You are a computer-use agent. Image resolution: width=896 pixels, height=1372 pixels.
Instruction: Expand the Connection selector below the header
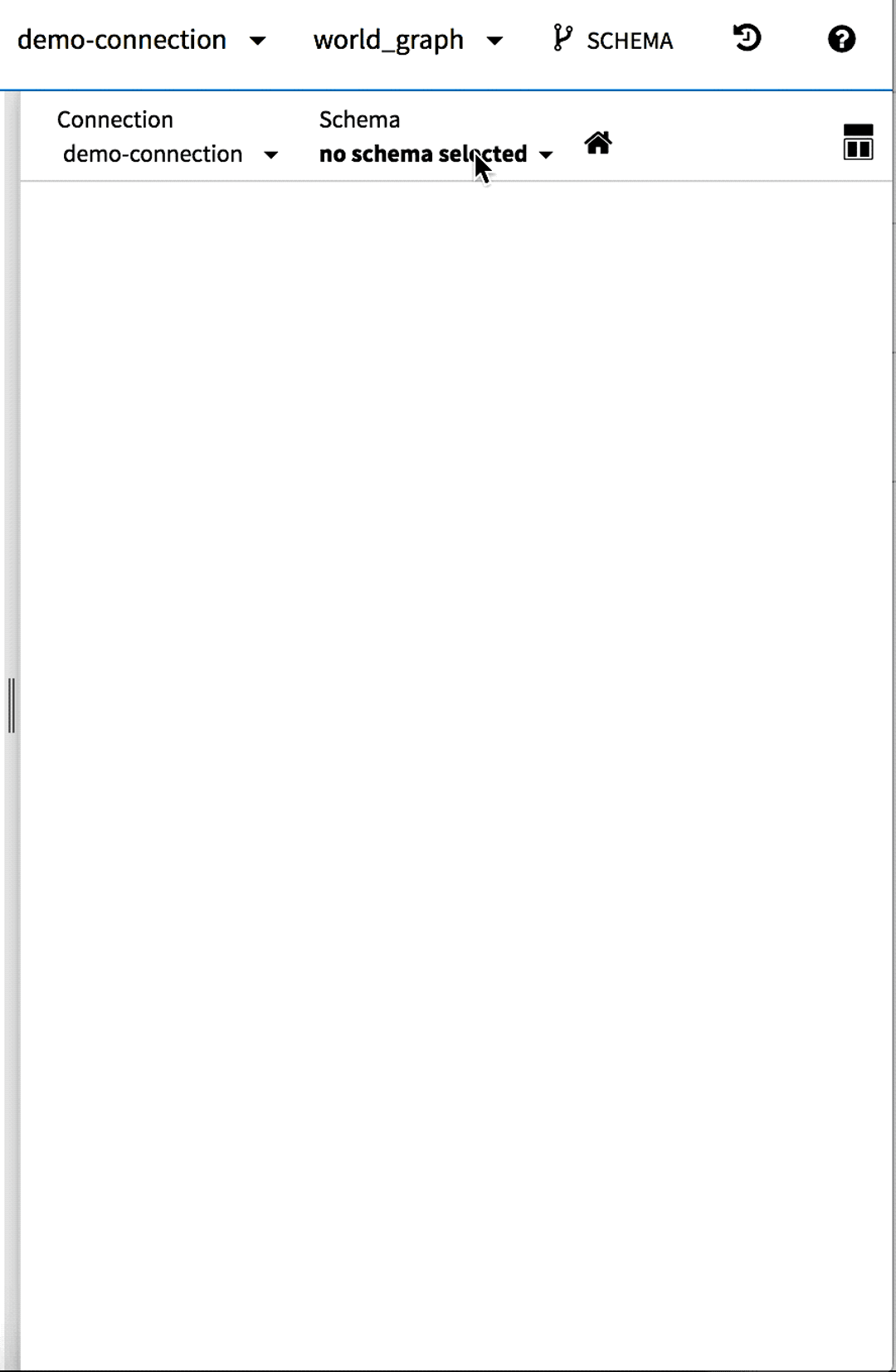click(169, 154)
